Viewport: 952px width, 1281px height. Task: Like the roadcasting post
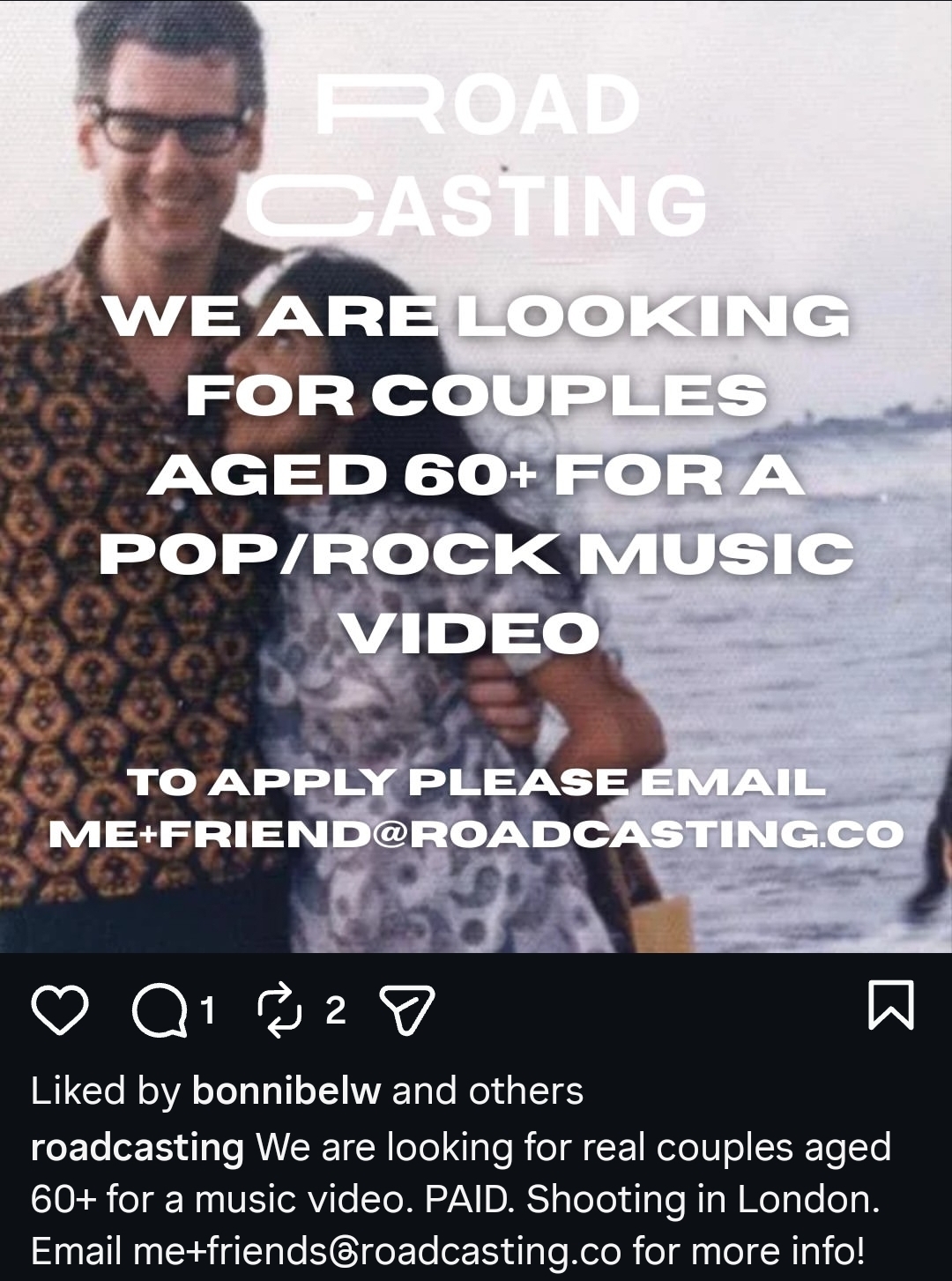point(59,1010)
